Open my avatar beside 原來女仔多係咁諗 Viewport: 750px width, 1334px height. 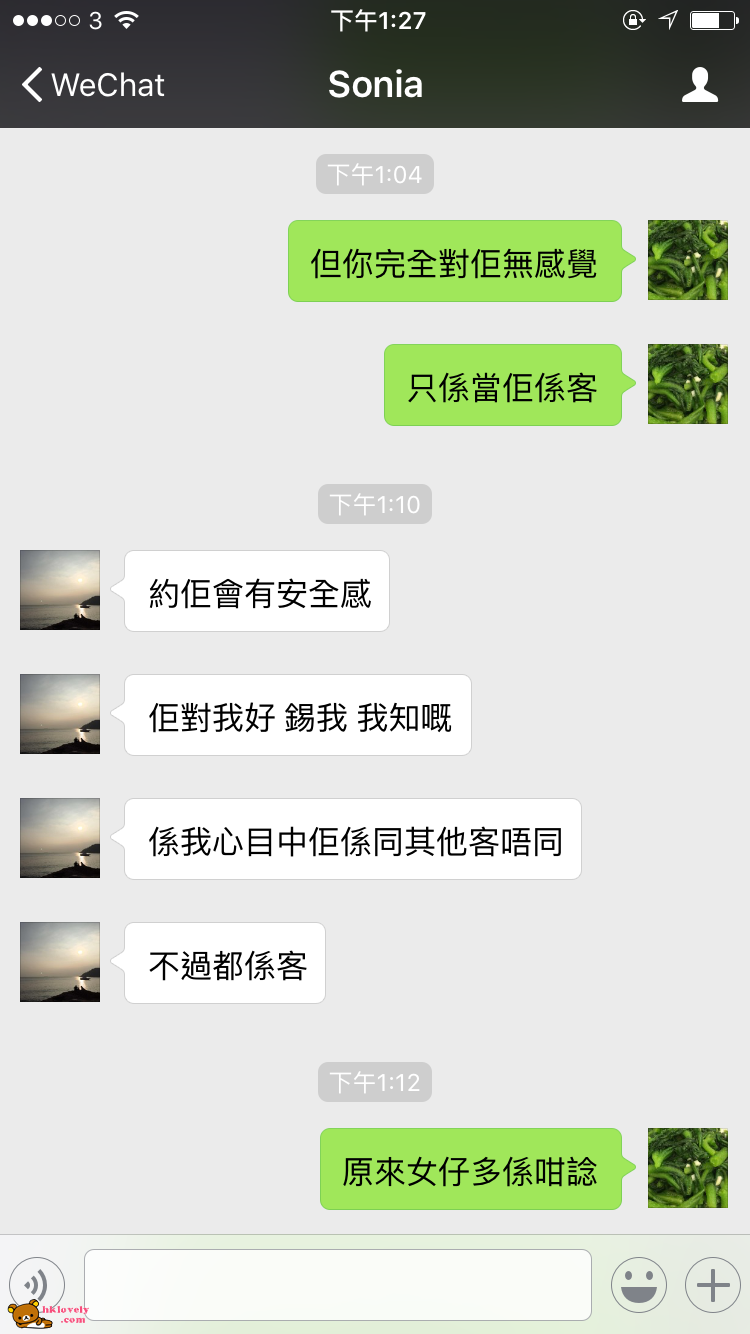pyautogui.click(x=687, y=1168)
